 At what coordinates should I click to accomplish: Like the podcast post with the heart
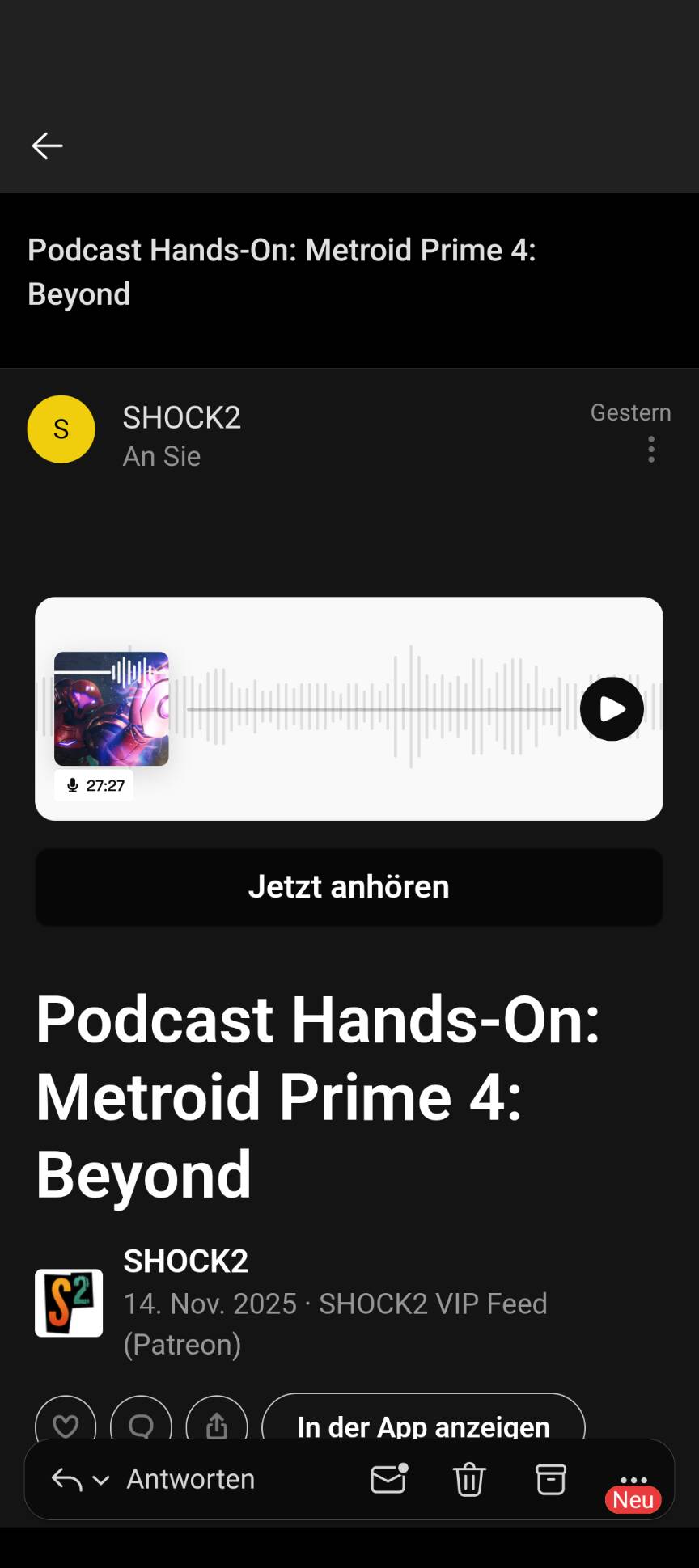click(66, 1423)
